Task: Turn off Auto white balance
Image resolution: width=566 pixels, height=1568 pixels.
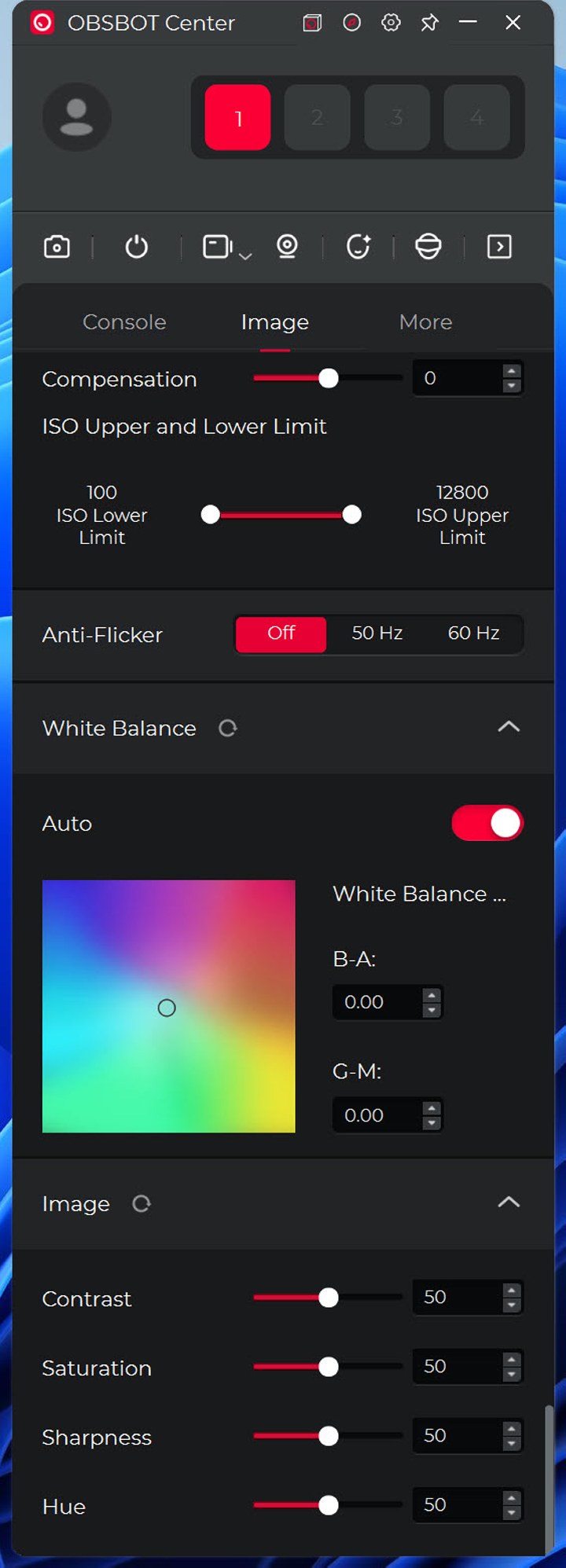Action: tap(487, 823)
